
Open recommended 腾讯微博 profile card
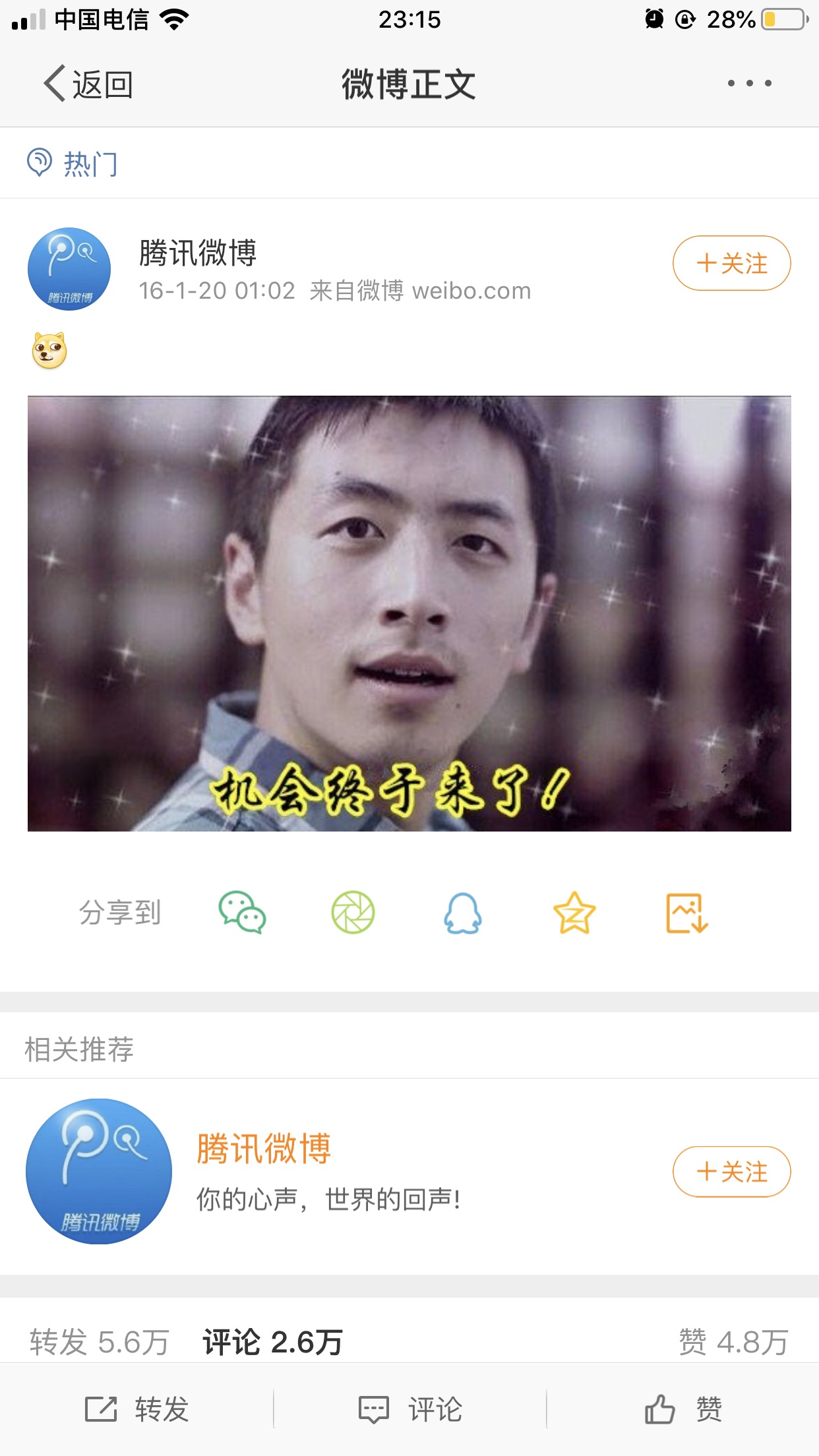330,1172
